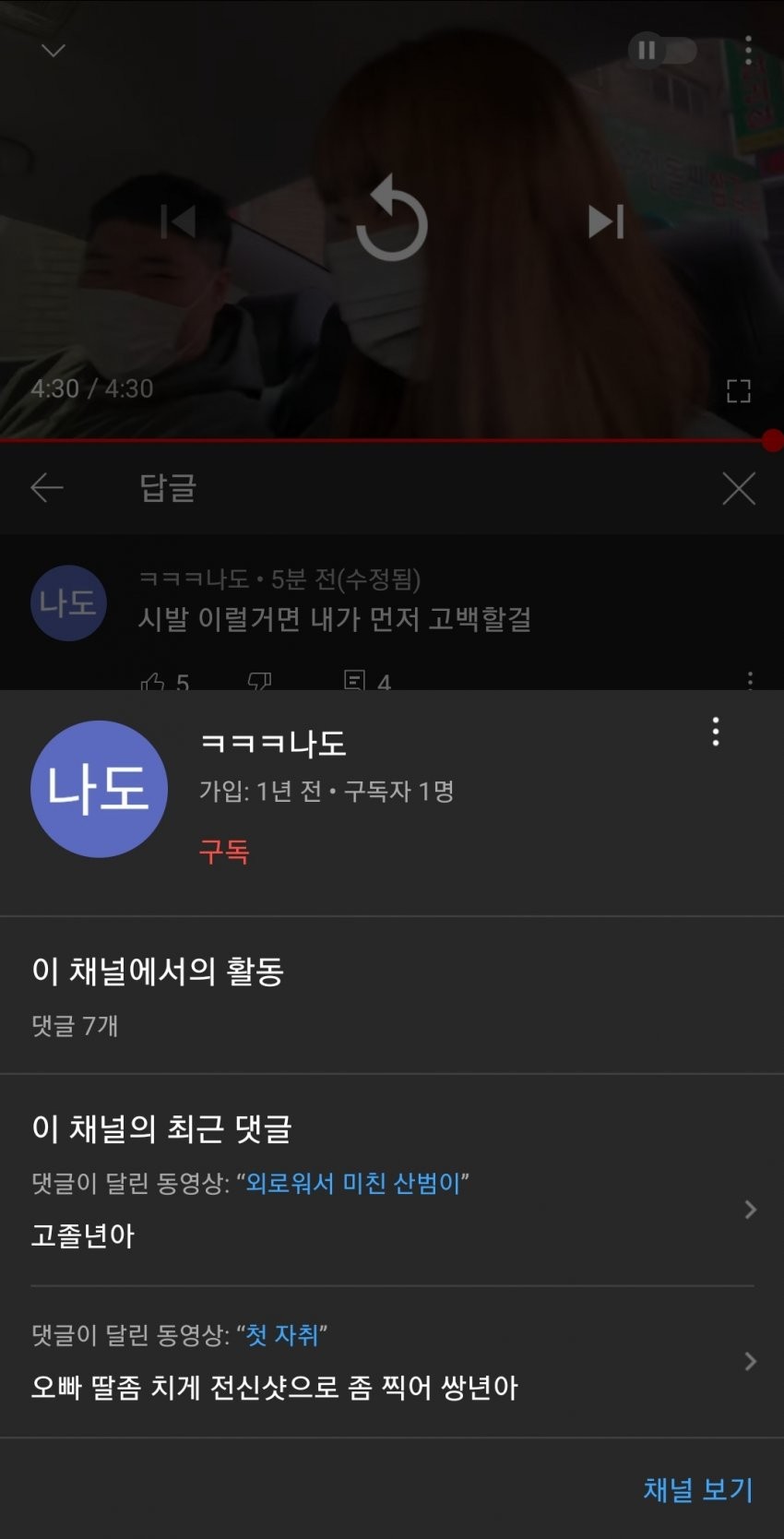The width and height of the screenshot is (784, 1539).
Task: Go to the previous video
Action: click(177, 221)
